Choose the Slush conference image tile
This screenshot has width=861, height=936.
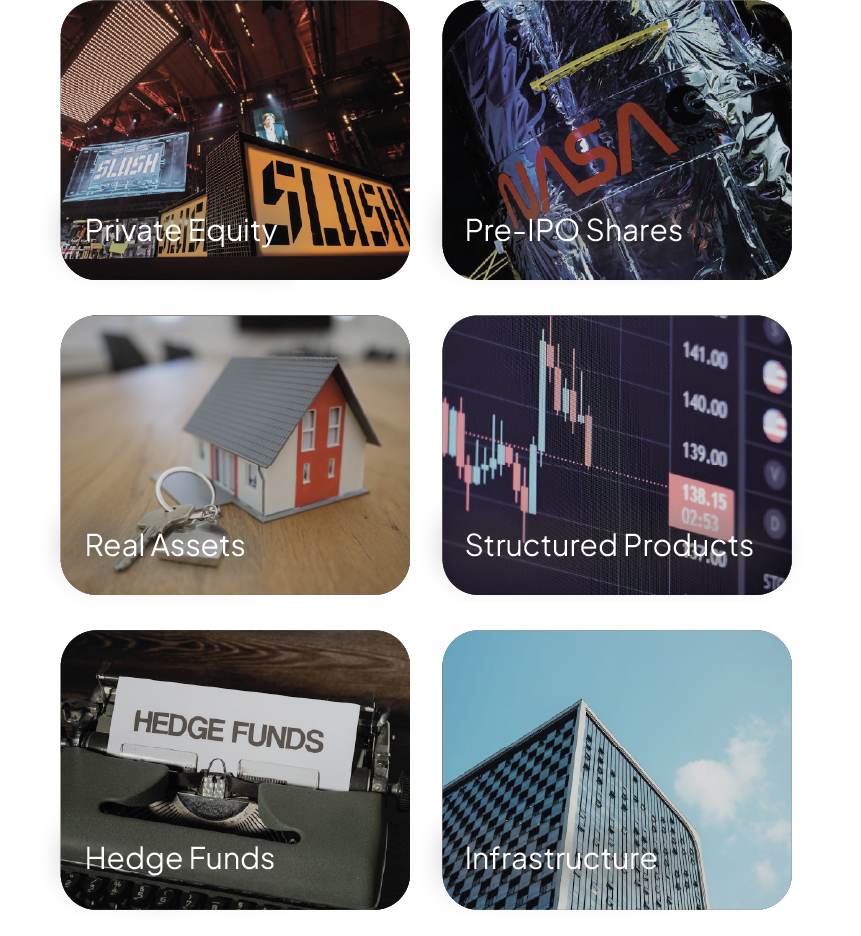[x=238, y=120]
